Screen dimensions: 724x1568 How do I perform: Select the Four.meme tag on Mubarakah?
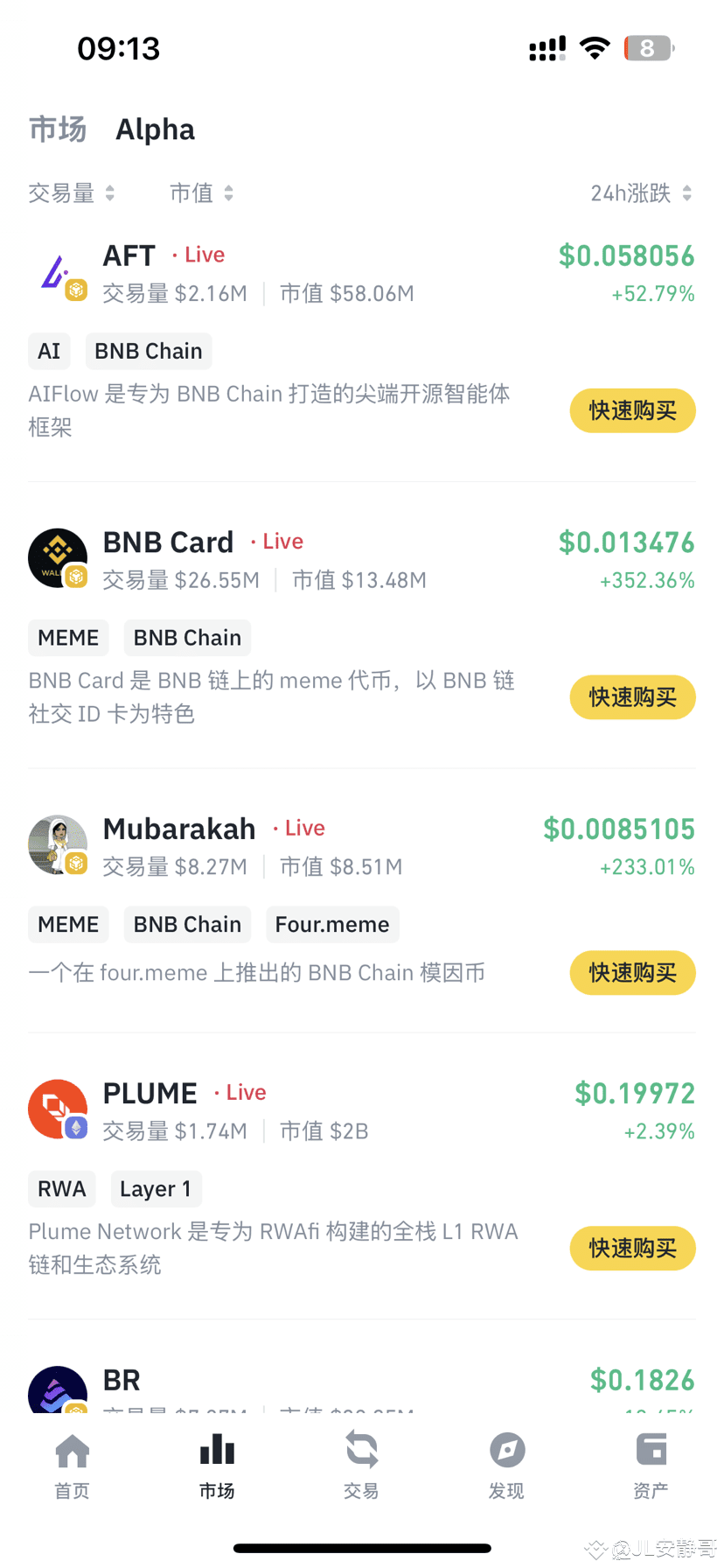coord(332,924)
